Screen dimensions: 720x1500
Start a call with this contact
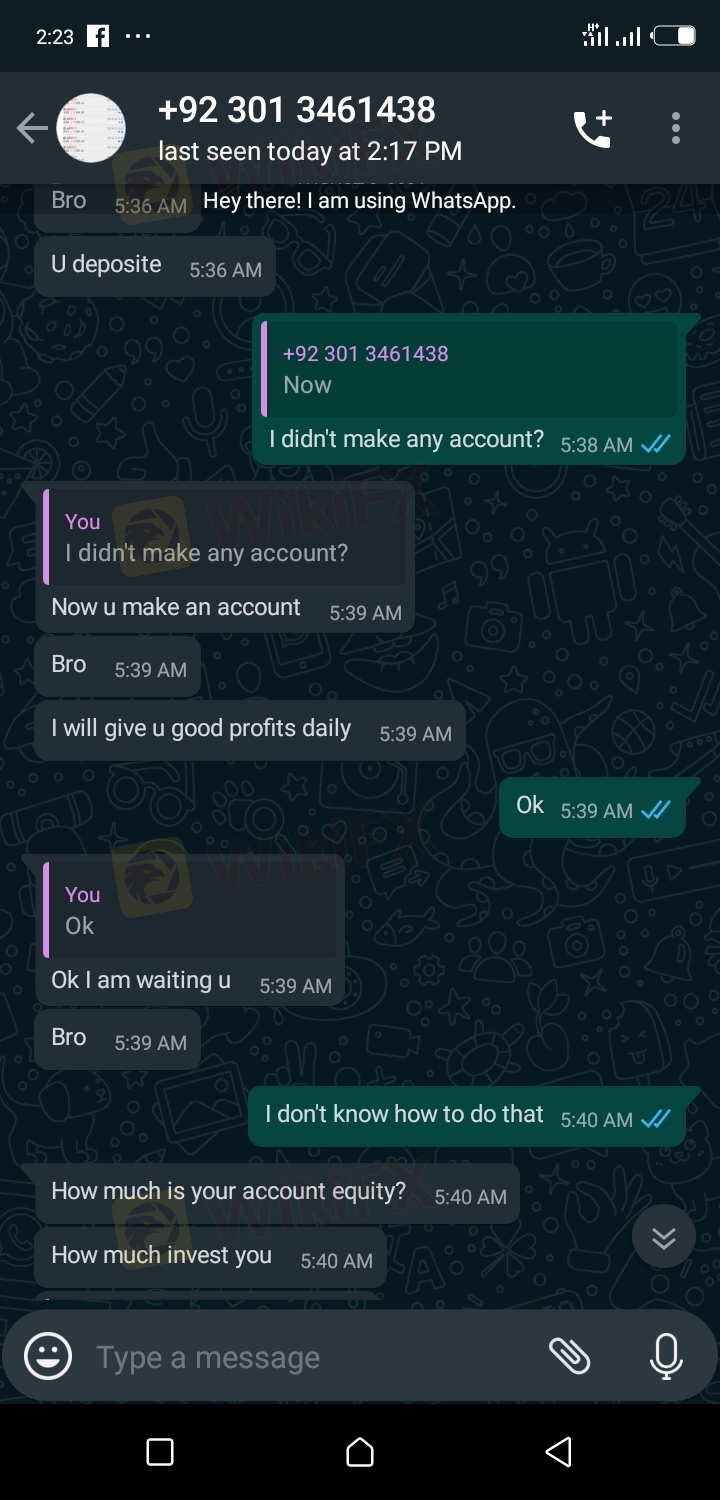pos(592,129)
